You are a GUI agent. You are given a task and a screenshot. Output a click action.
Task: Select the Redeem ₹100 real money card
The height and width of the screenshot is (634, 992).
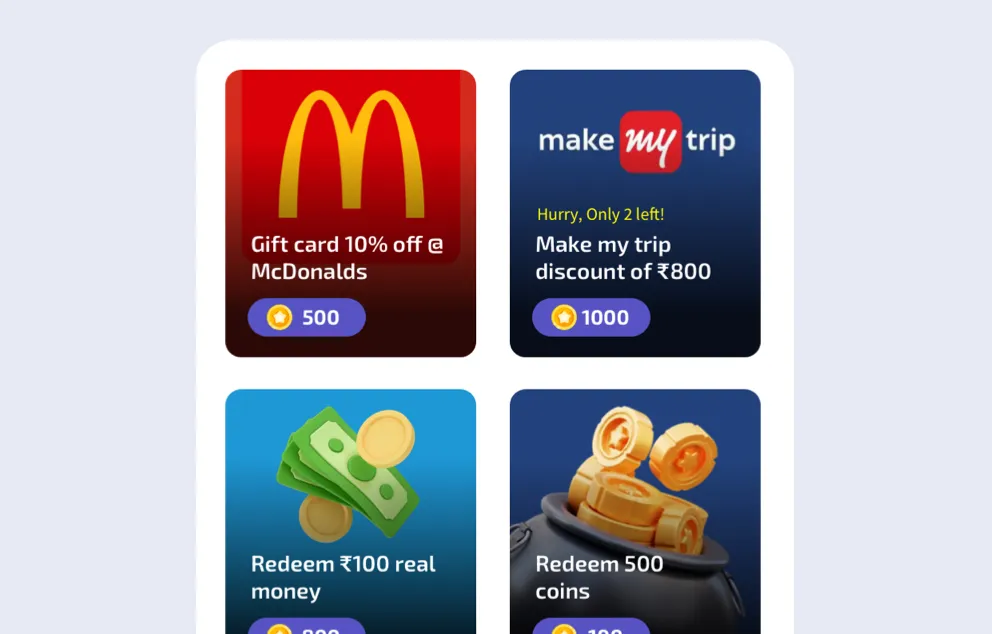[350, 500]
